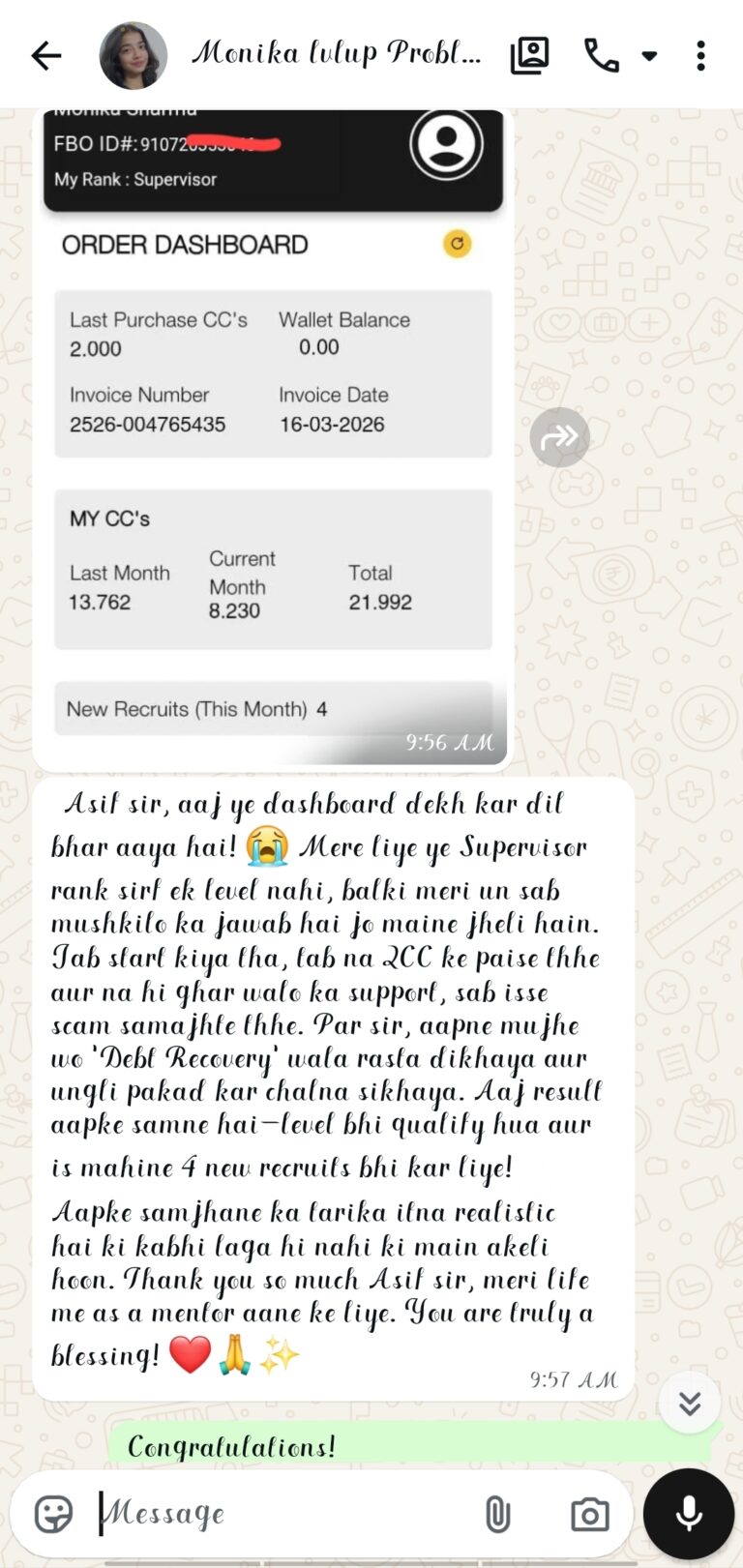Go back to the chat list
Viewport: 743px width, 1568px height.
(45, 56)
